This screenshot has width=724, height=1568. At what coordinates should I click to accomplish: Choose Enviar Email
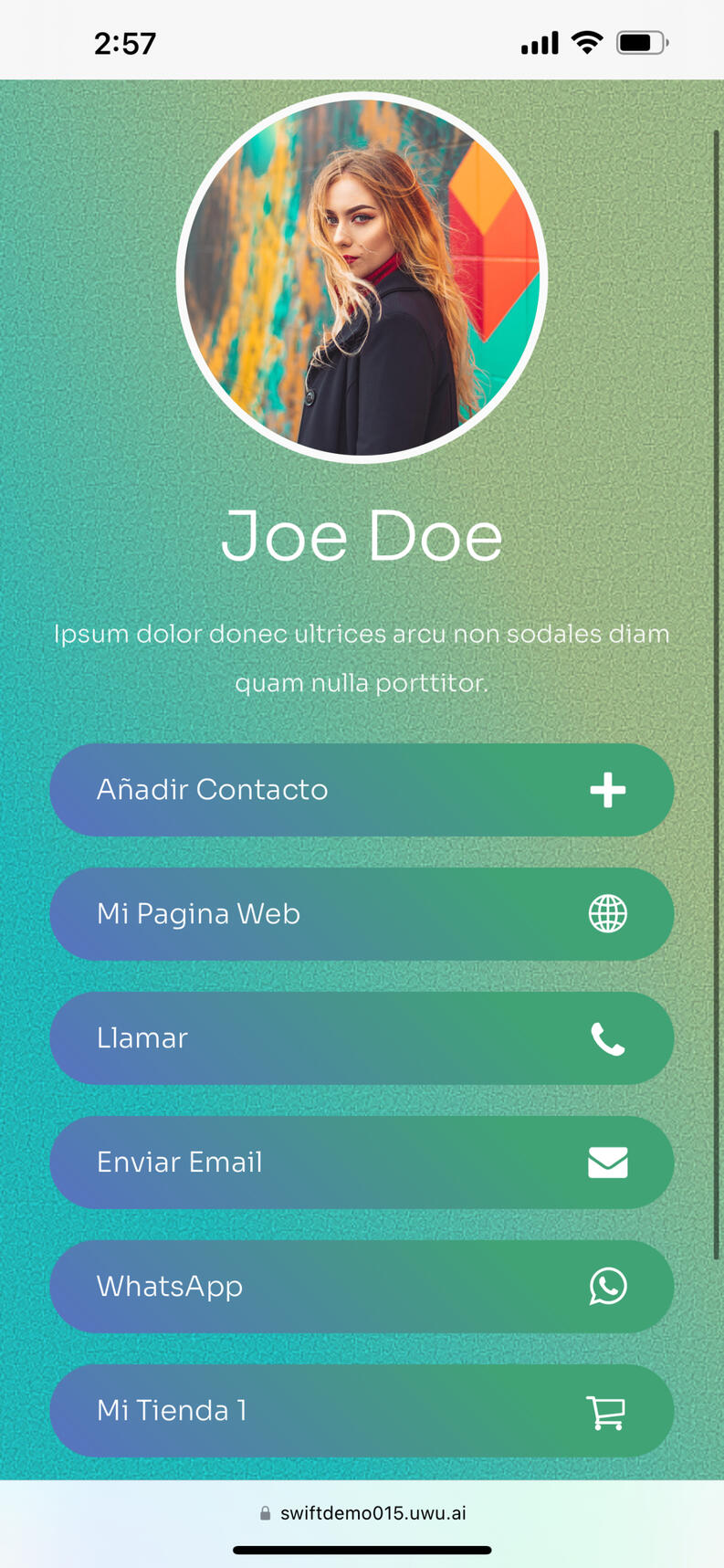[x=362, y=1163]
